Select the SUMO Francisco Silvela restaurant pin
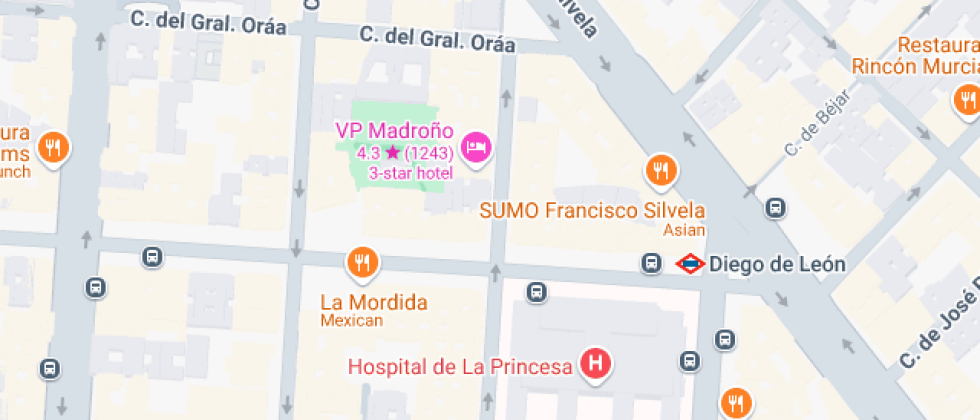The image size is (980, 420). [x=659, y=171]
